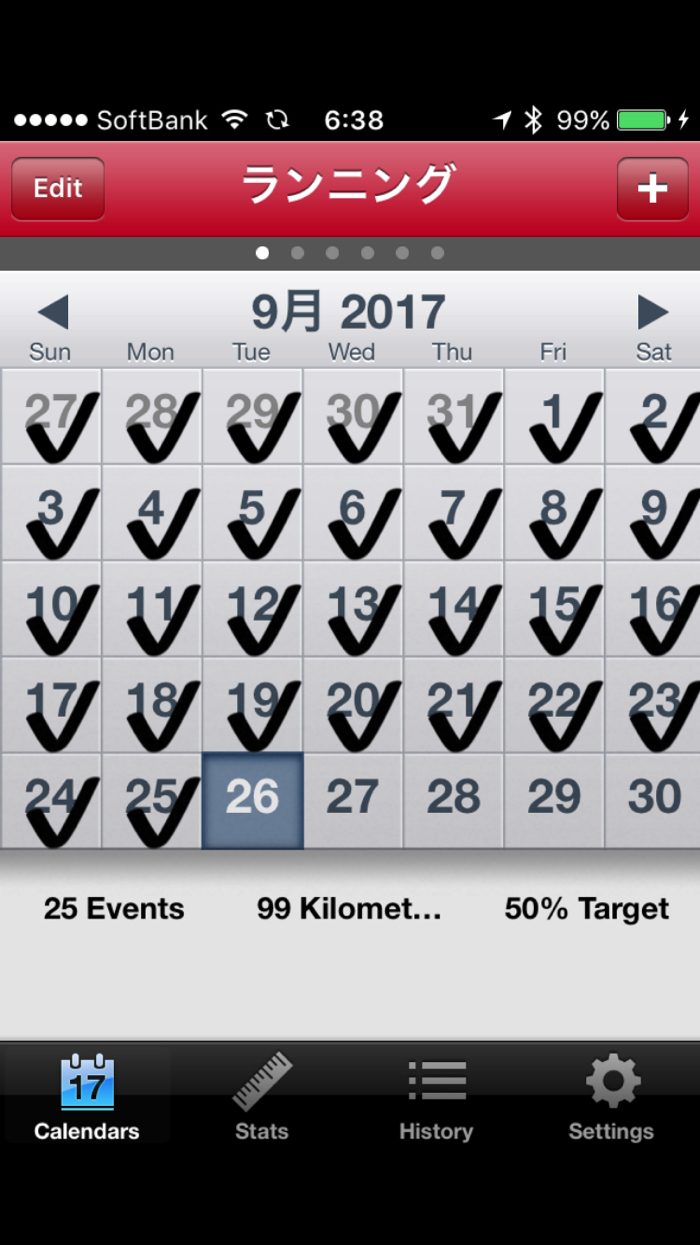Open checked day September 15
700x1245 pixels.
click(554, 608)
